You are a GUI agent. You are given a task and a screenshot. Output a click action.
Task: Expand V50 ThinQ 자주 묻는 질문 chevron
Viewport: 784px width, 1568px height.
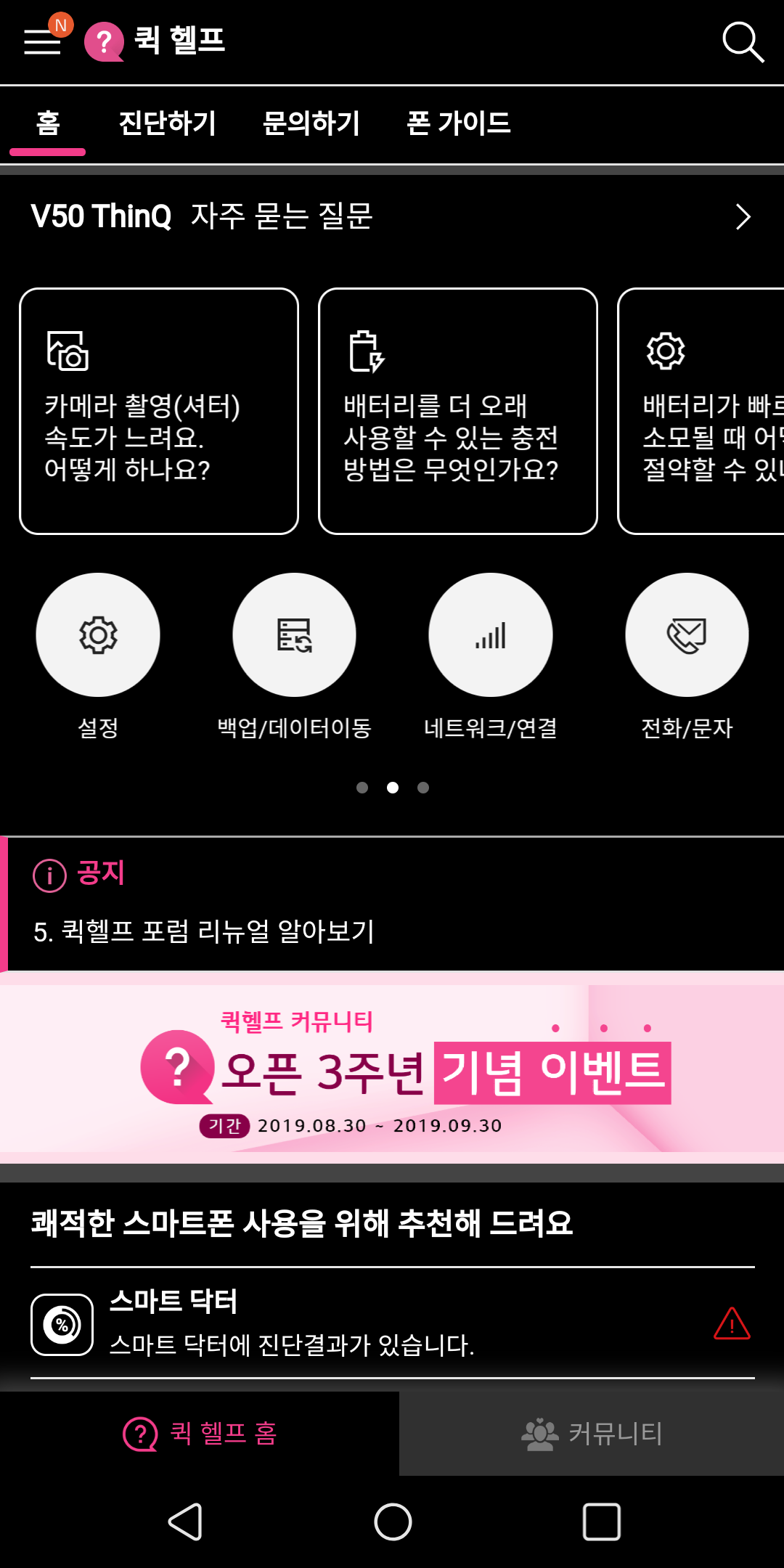(742, 217)
